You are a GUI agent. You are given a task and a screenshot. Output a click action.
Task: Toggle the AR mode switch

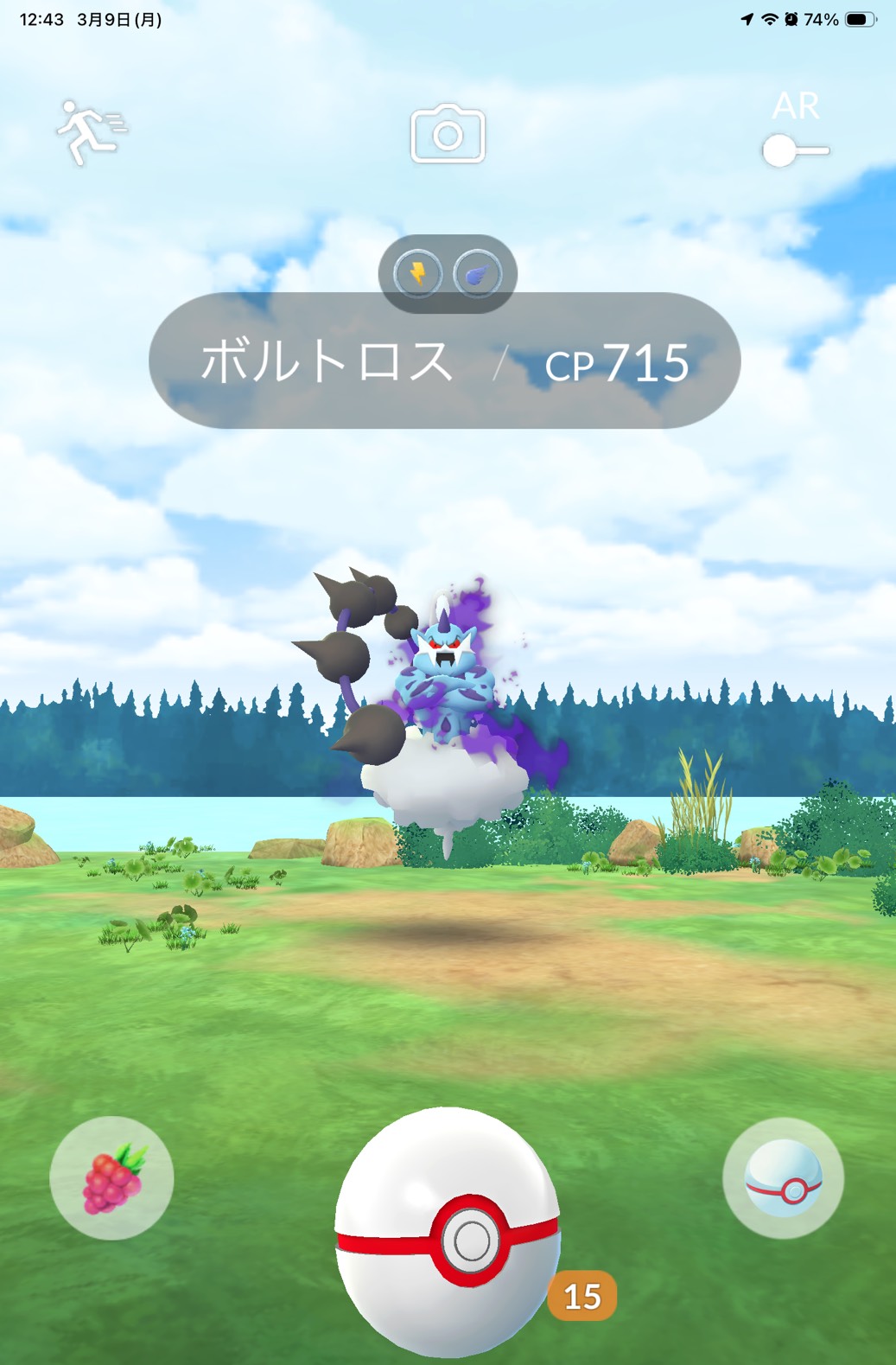point(795,150)
